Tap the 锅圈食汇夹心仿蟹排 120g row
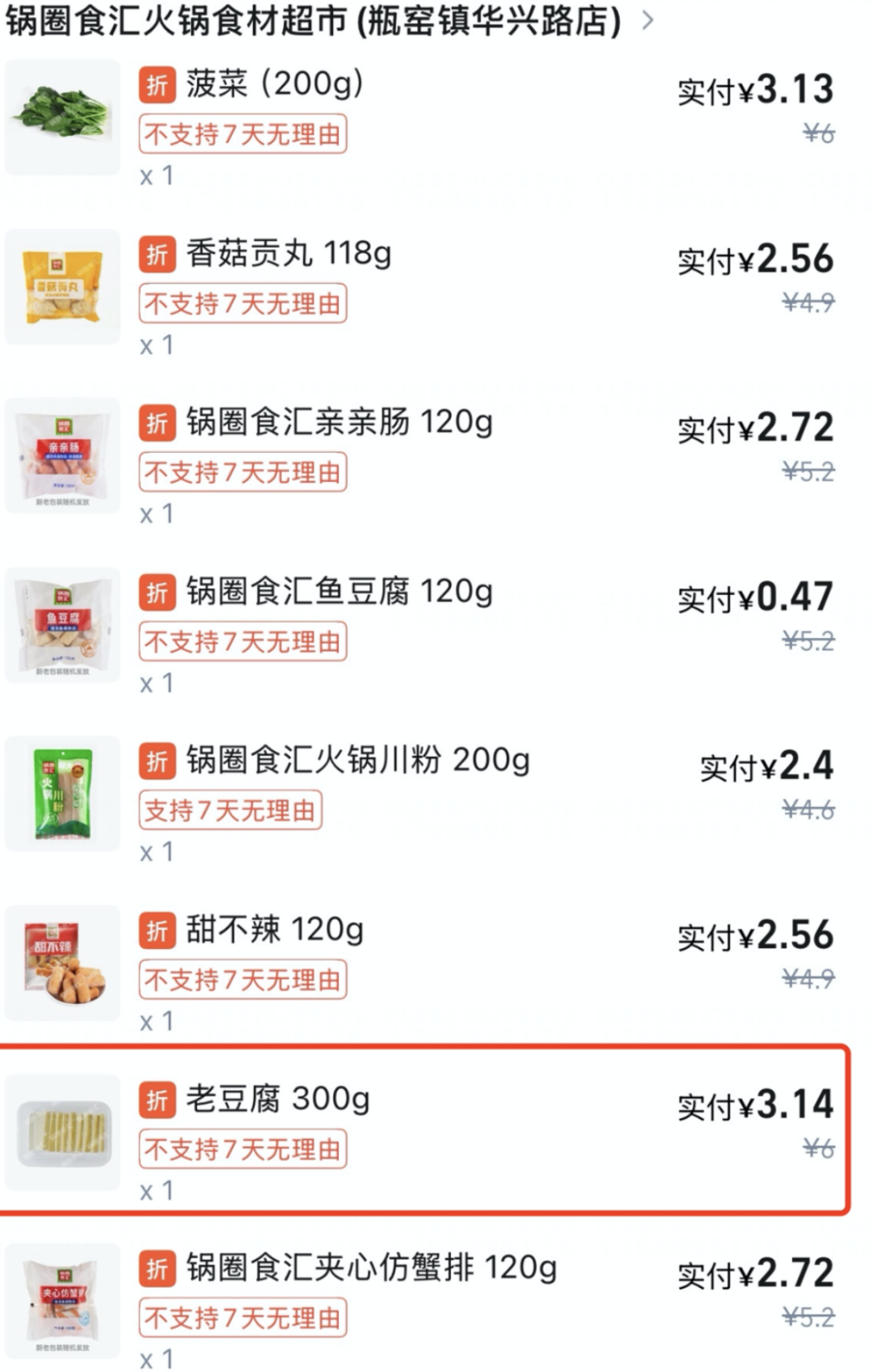Image resolution: width=873 pixels, height=1372 pixels. point(371,1268)
